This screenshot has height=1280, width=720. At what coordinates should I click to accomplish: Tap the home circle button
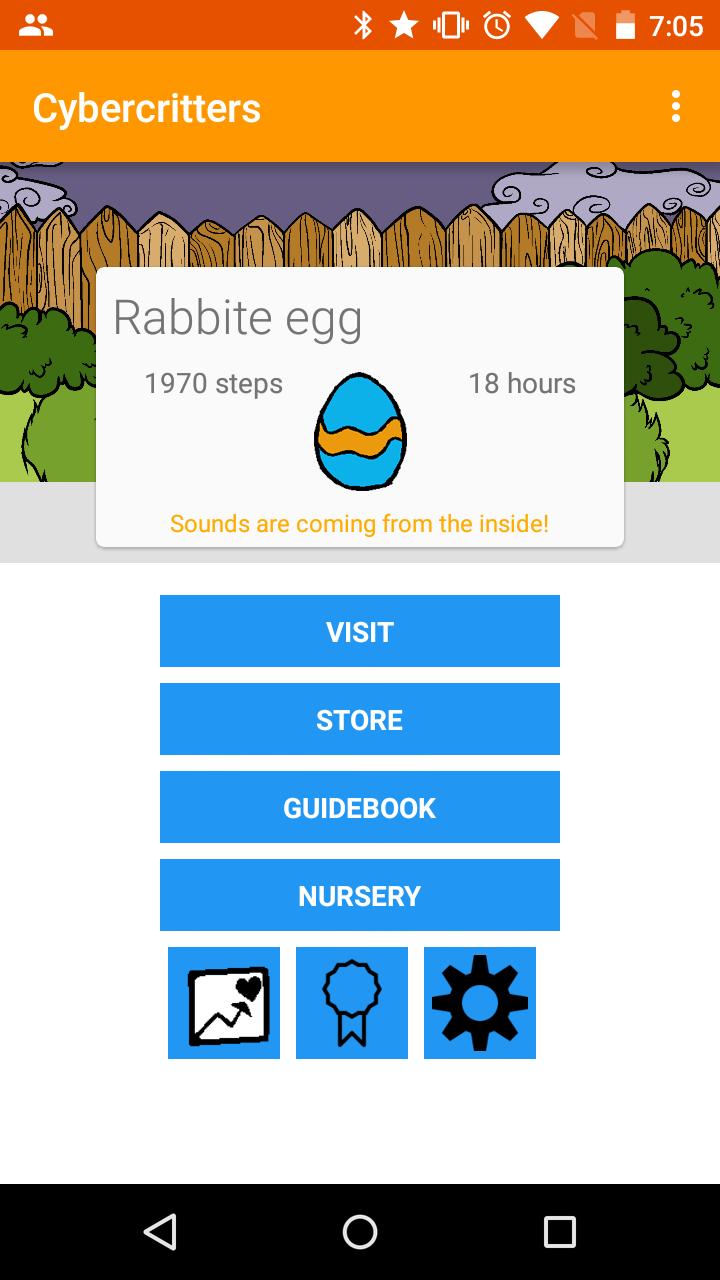pos(360,1232)
